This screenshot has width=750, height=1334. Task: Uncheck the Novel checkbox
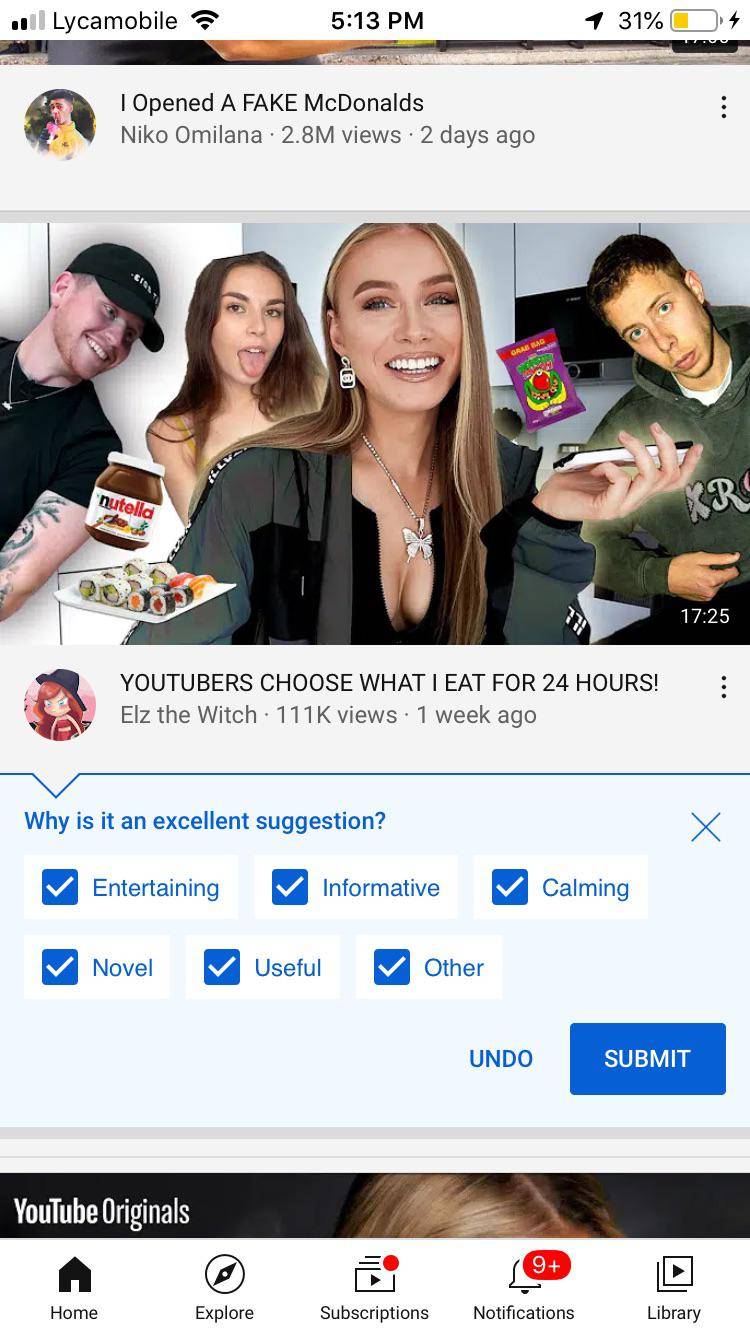(61, 967)
